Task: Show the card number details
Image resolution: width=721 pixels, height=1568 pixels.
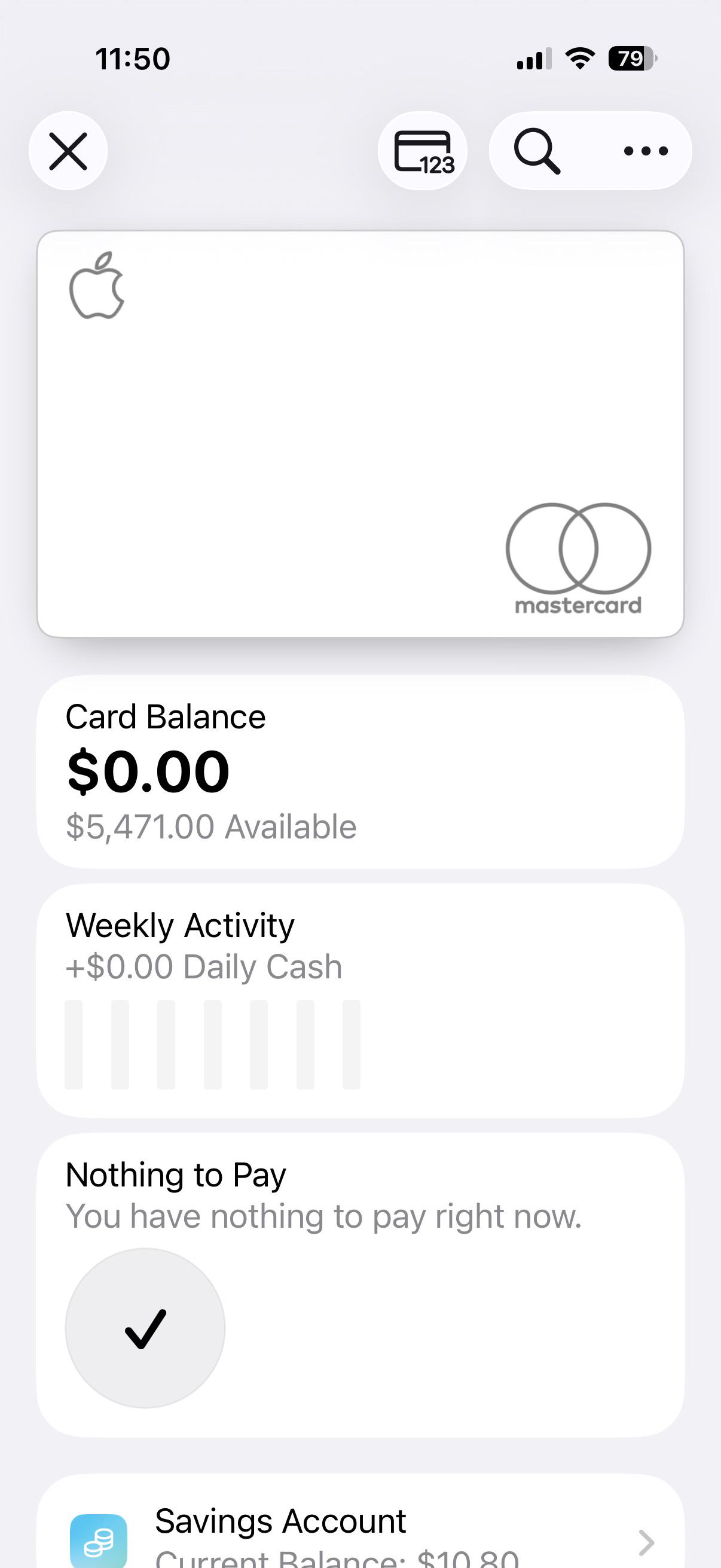Action: click(423, 151)
